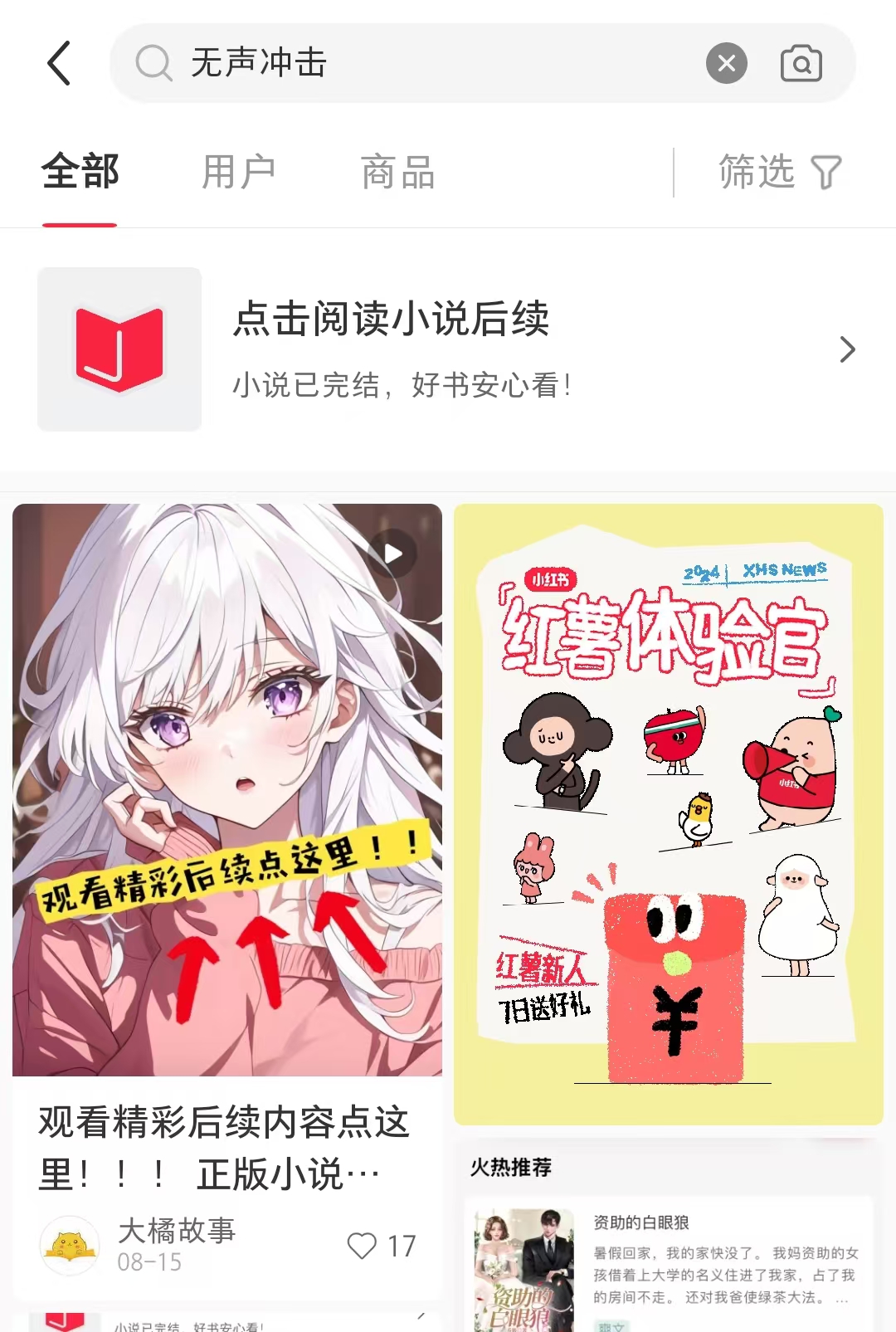The image size is (896, 1332).
Task: Go back using the back arrow
Action: click(x=60, y=63)
